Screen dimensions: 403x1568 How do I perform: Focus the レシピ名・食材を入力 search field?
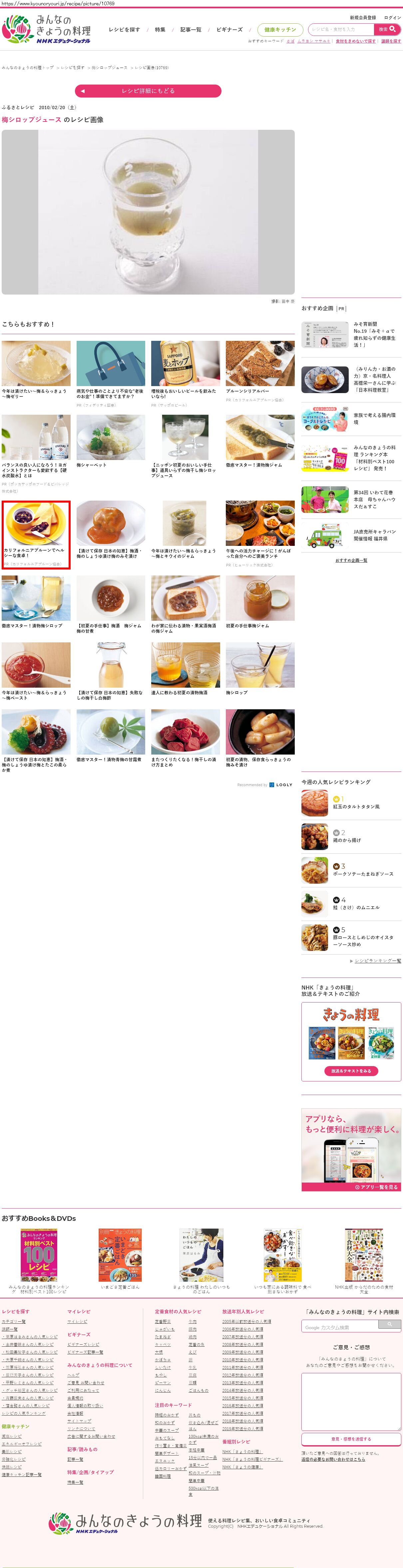(341, 29)
